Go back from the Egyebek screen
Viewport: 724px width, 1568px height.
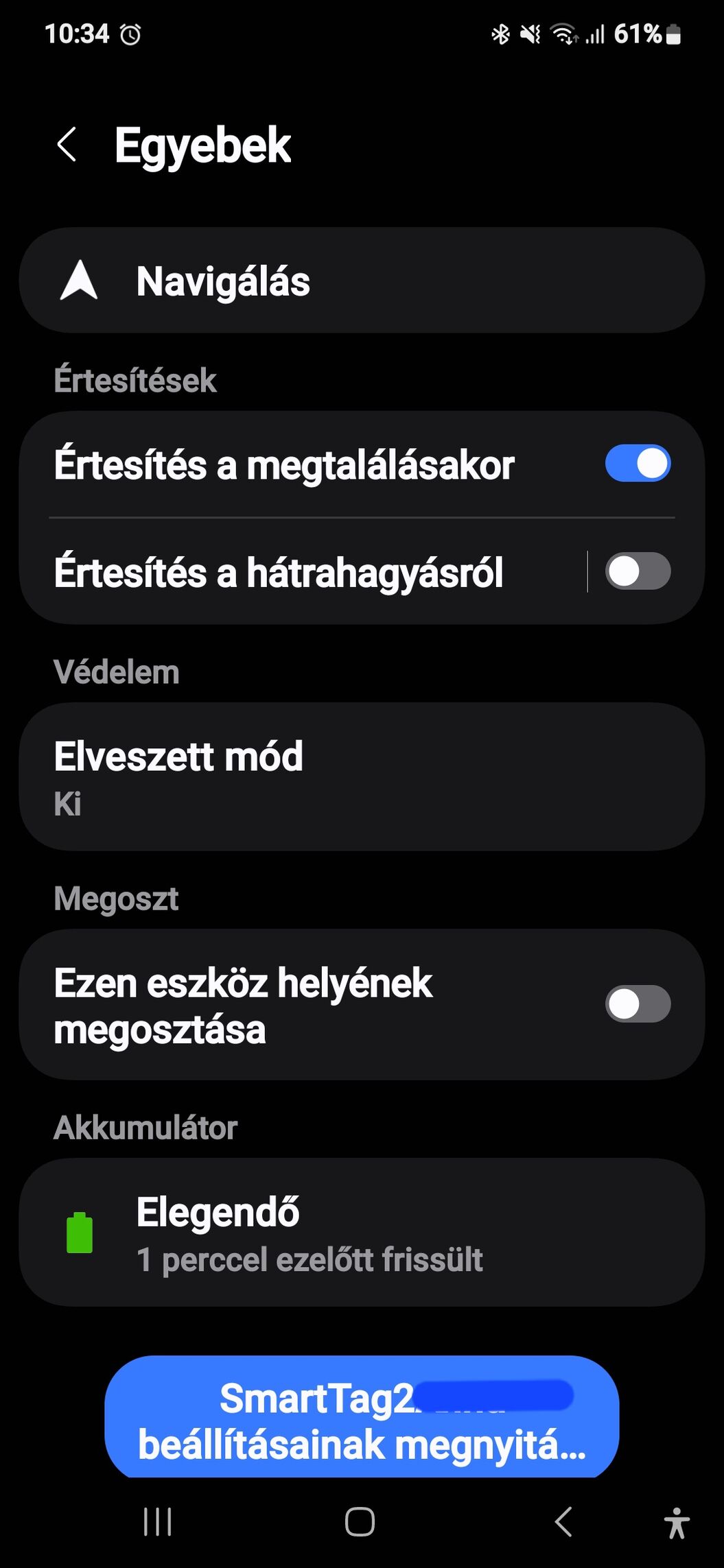tap(67, 145)
